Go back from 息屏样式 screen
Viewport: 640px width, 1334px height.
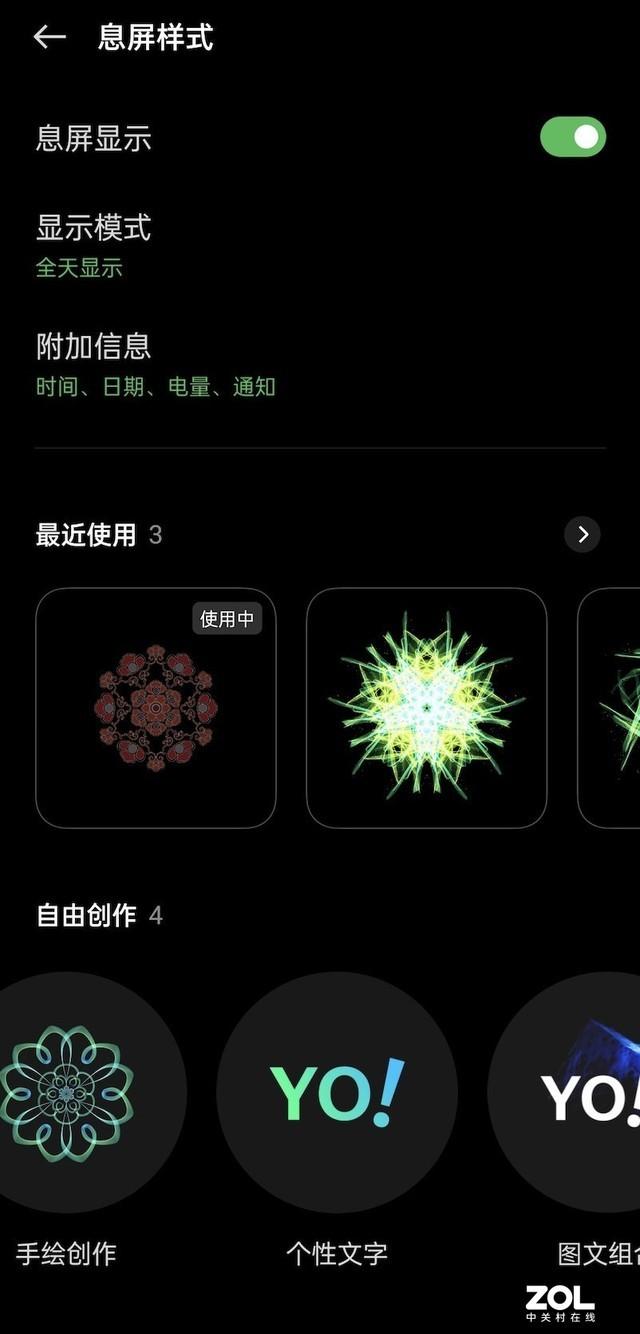pos(49,38)
